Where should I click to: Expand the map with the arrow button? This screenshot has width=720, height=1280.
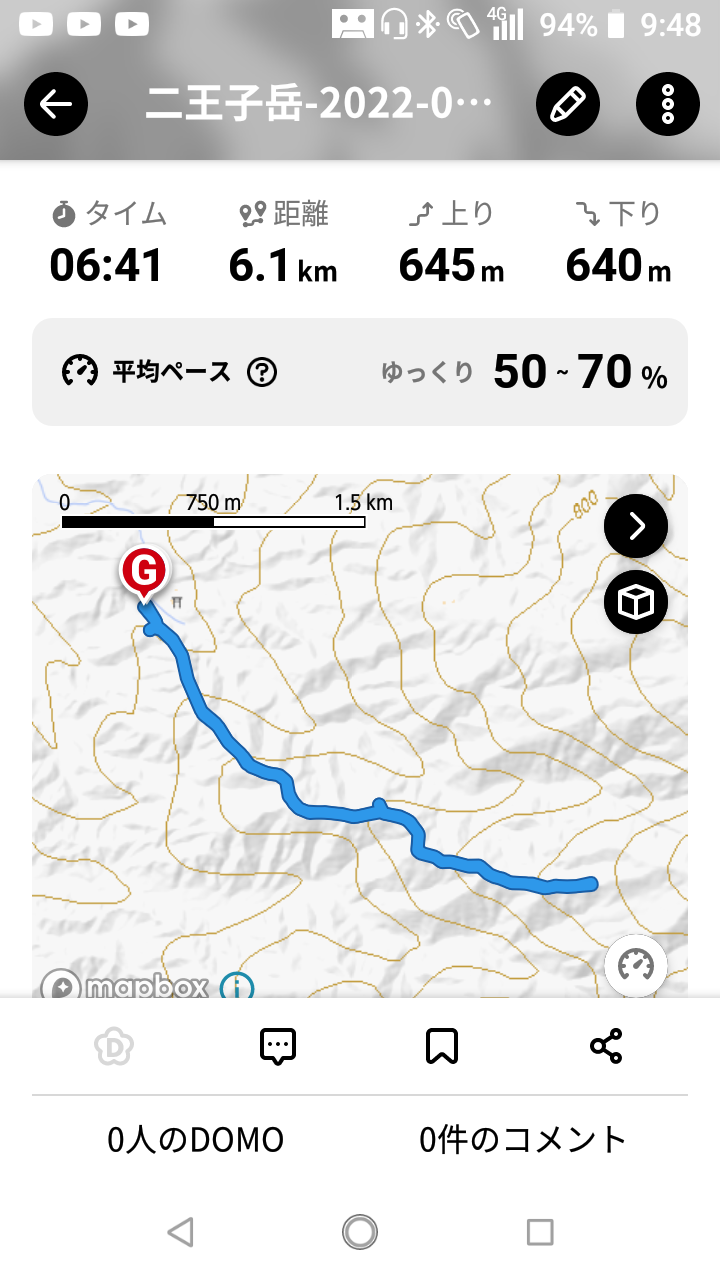pyautogui.click(x=636, y=526)
